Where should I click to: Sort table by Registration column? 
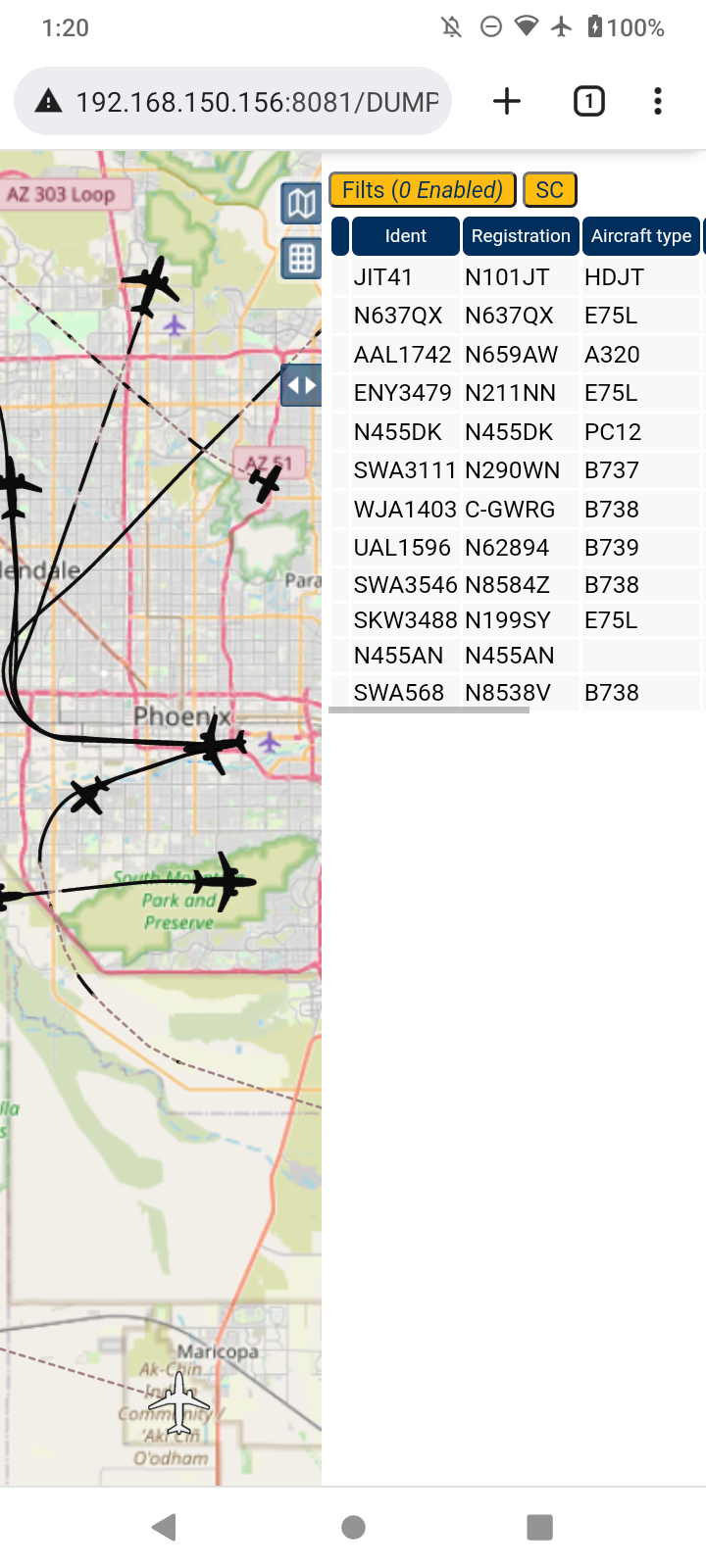click(521, 236)
